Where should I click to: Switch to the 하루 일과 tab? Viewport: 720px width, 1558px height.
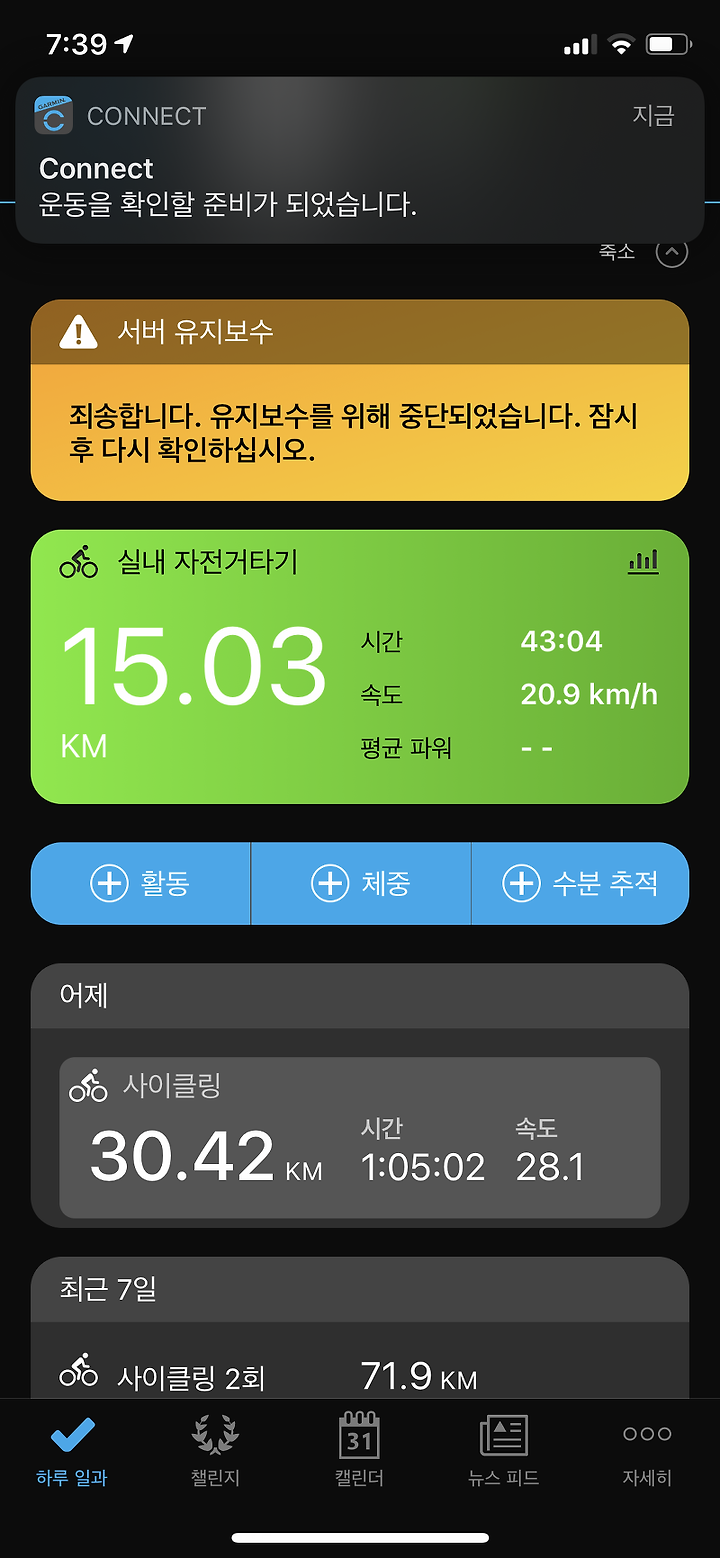pos(72,1452)
